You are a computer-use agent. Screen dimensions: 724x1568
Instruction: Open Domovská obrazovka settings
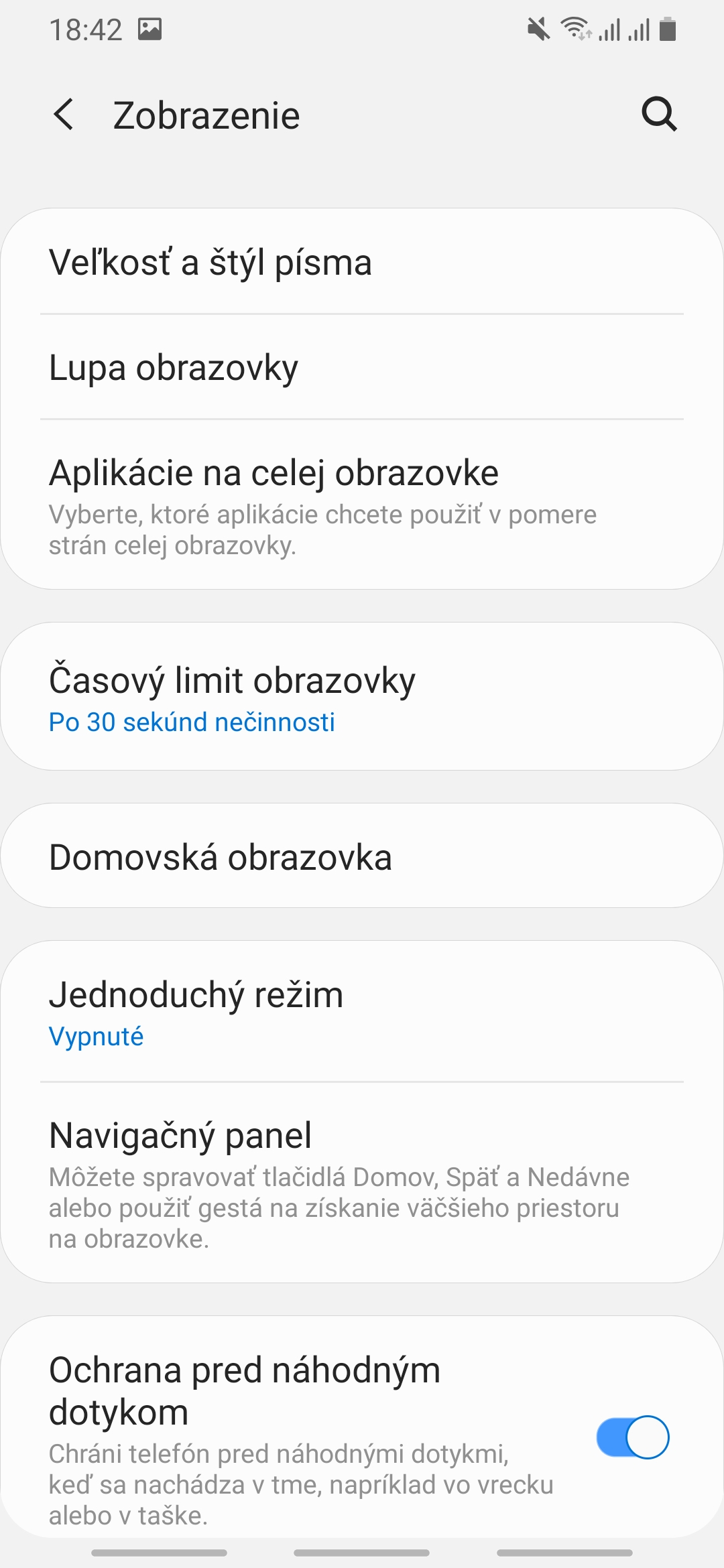362,856
